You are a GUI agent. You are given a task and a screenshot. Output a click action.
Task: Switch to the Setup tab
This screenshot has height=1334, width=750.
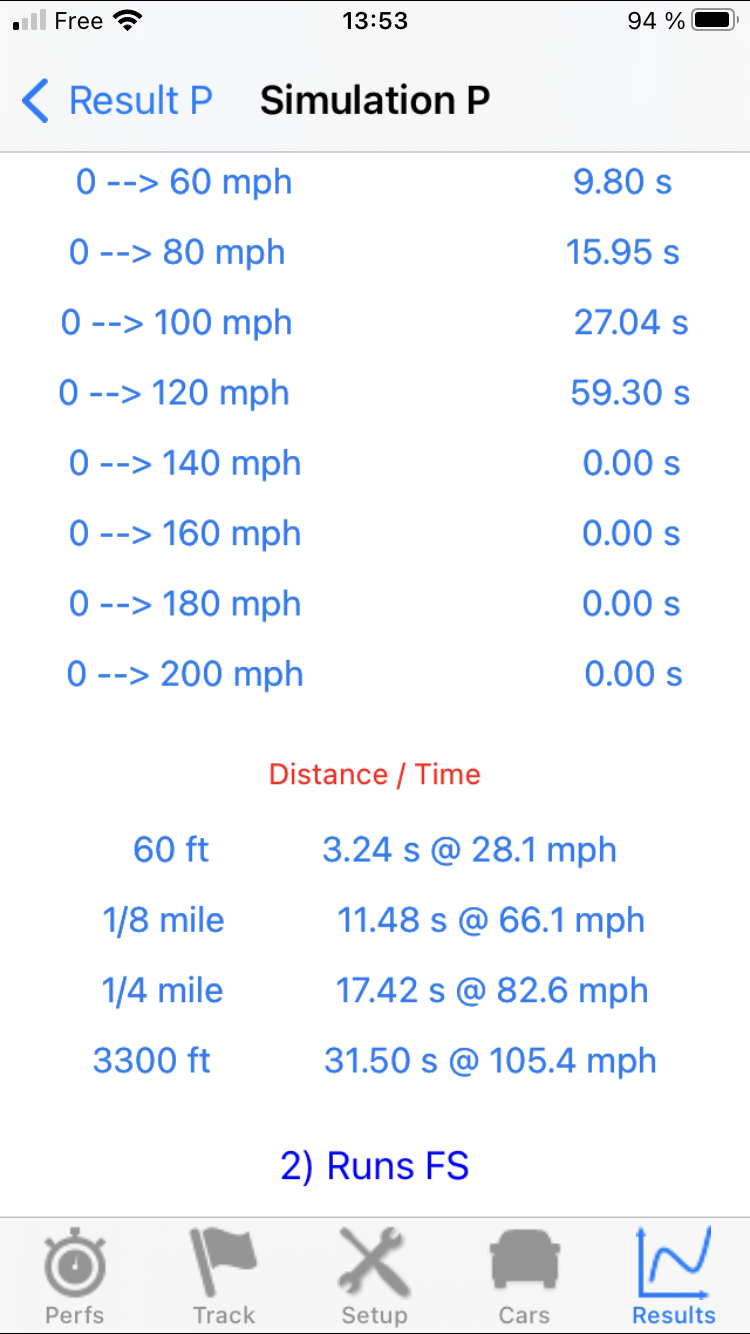[374, 1275]
